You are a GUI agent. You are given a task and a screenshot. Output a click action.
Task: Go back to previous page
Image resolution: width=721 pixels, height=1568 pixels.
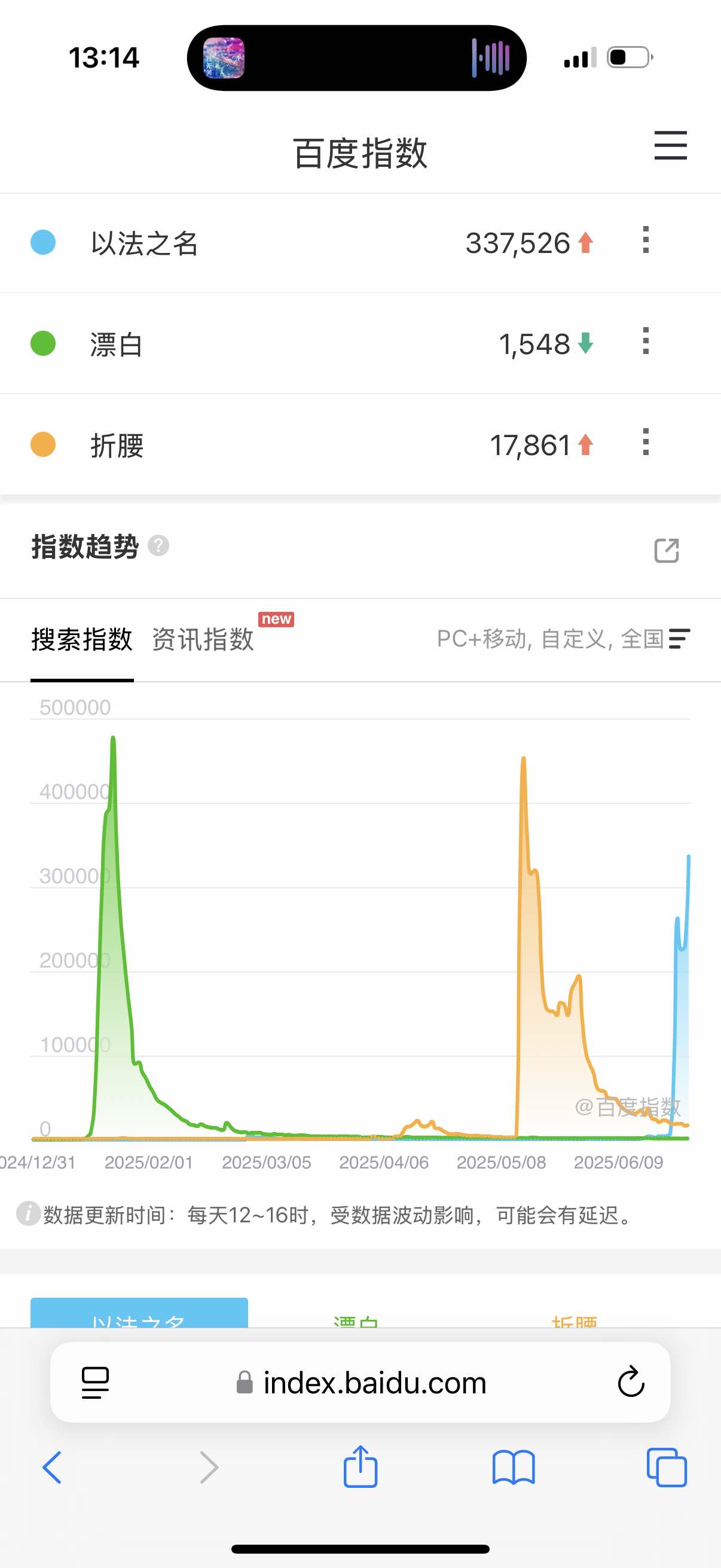coord(53,1468)
